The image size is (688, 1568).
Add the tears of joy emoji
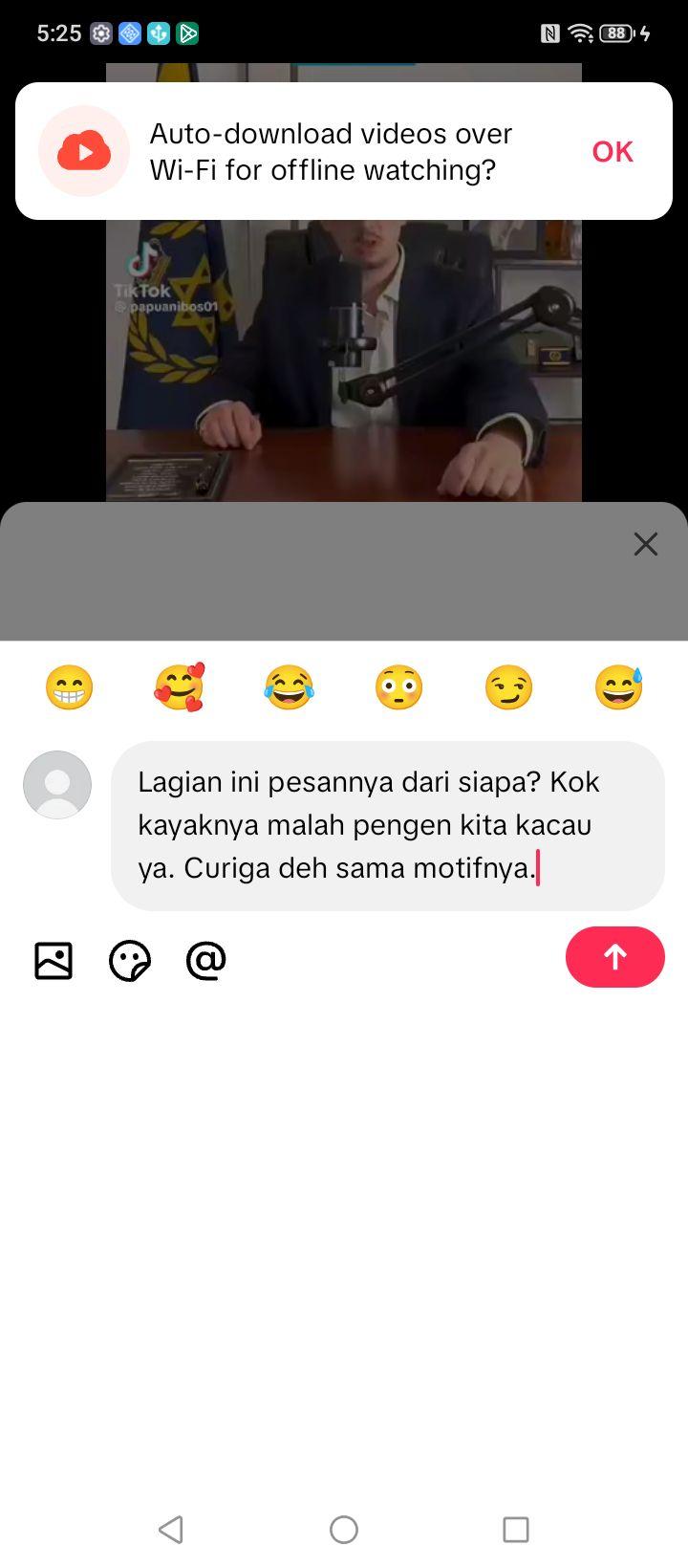coord(289,687)
